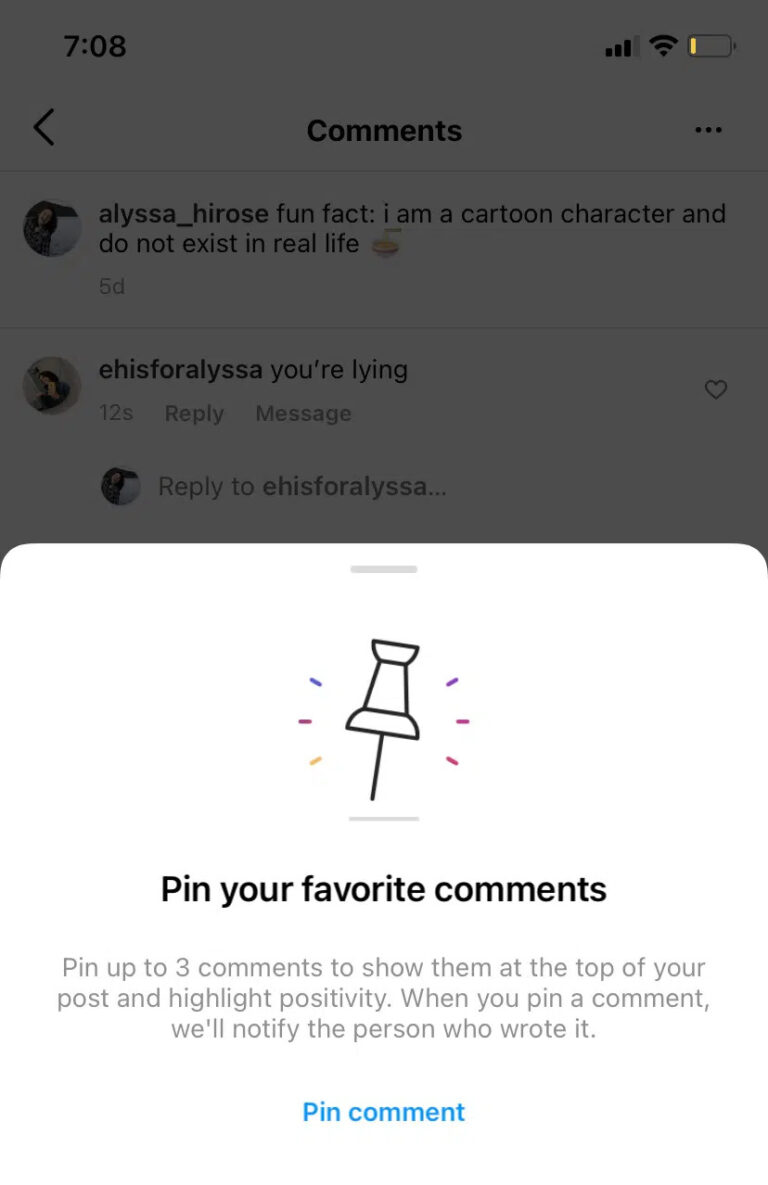This screenshot has height=1185, width=768.
Task: Tap the back arrow to exit Comments
Action: (x=43, y=128)
